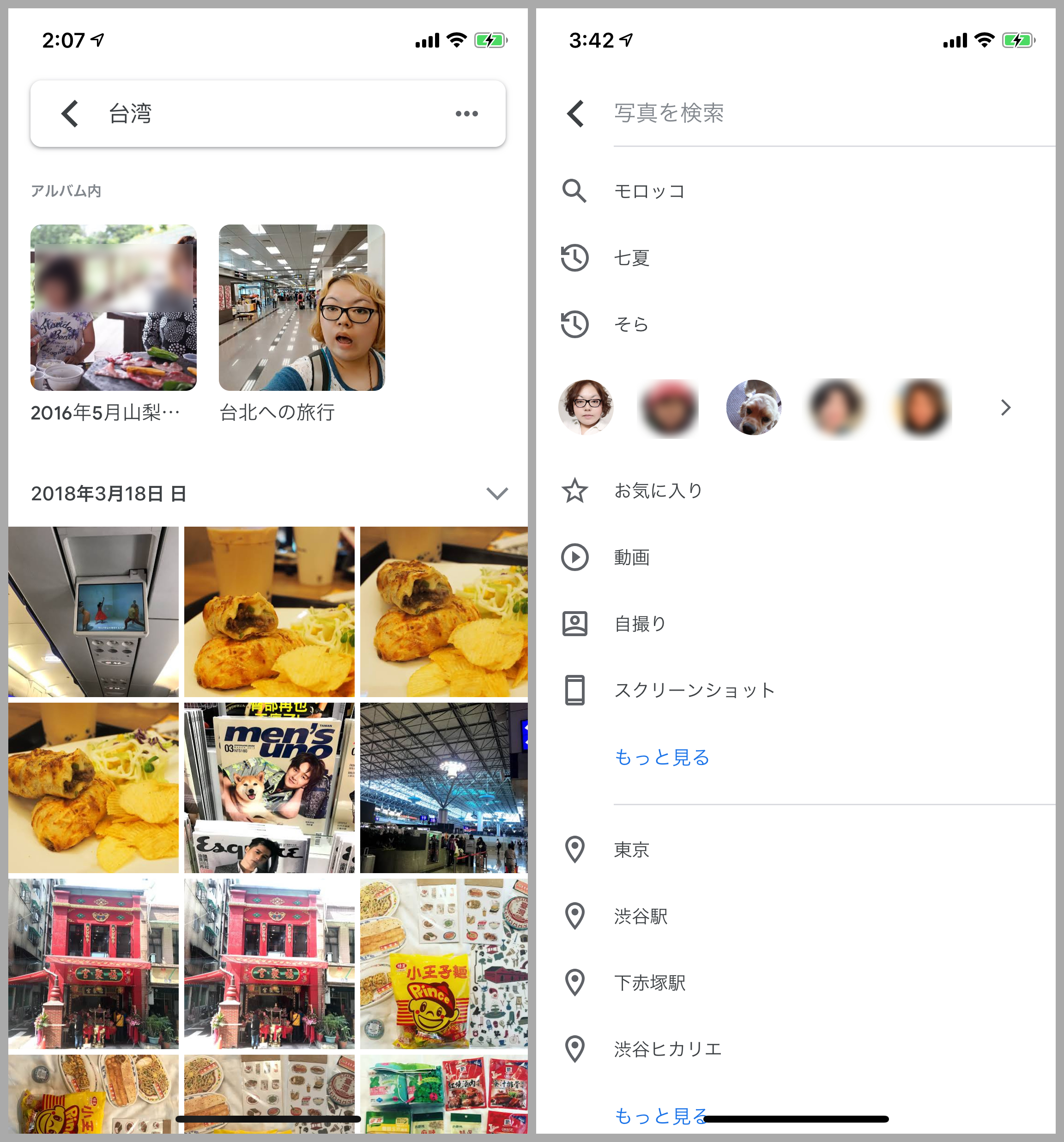
Task: Focus the 写真を検索 search field
Action: click(x=804, y=113)
